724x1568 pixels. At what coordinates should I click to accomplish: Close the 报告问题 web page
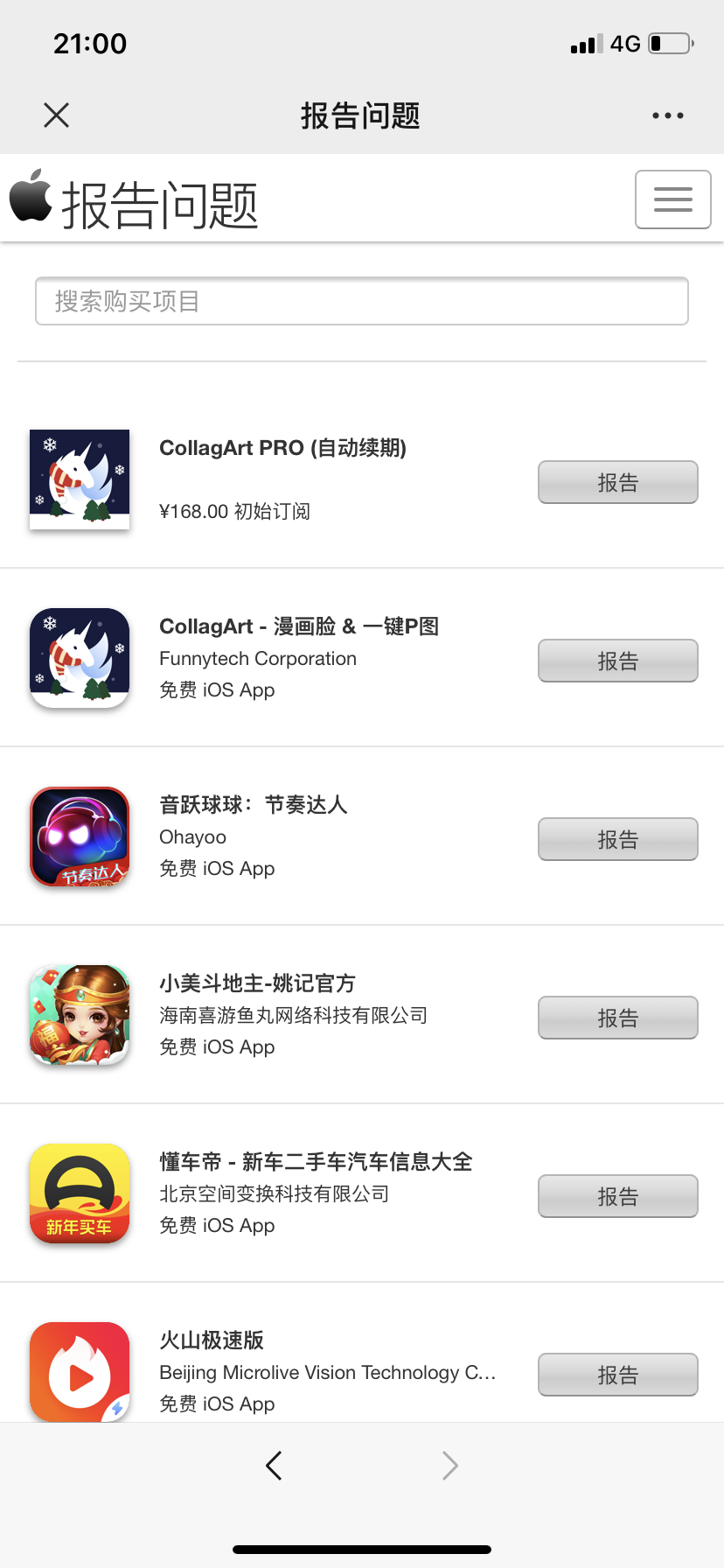point(57,115)
